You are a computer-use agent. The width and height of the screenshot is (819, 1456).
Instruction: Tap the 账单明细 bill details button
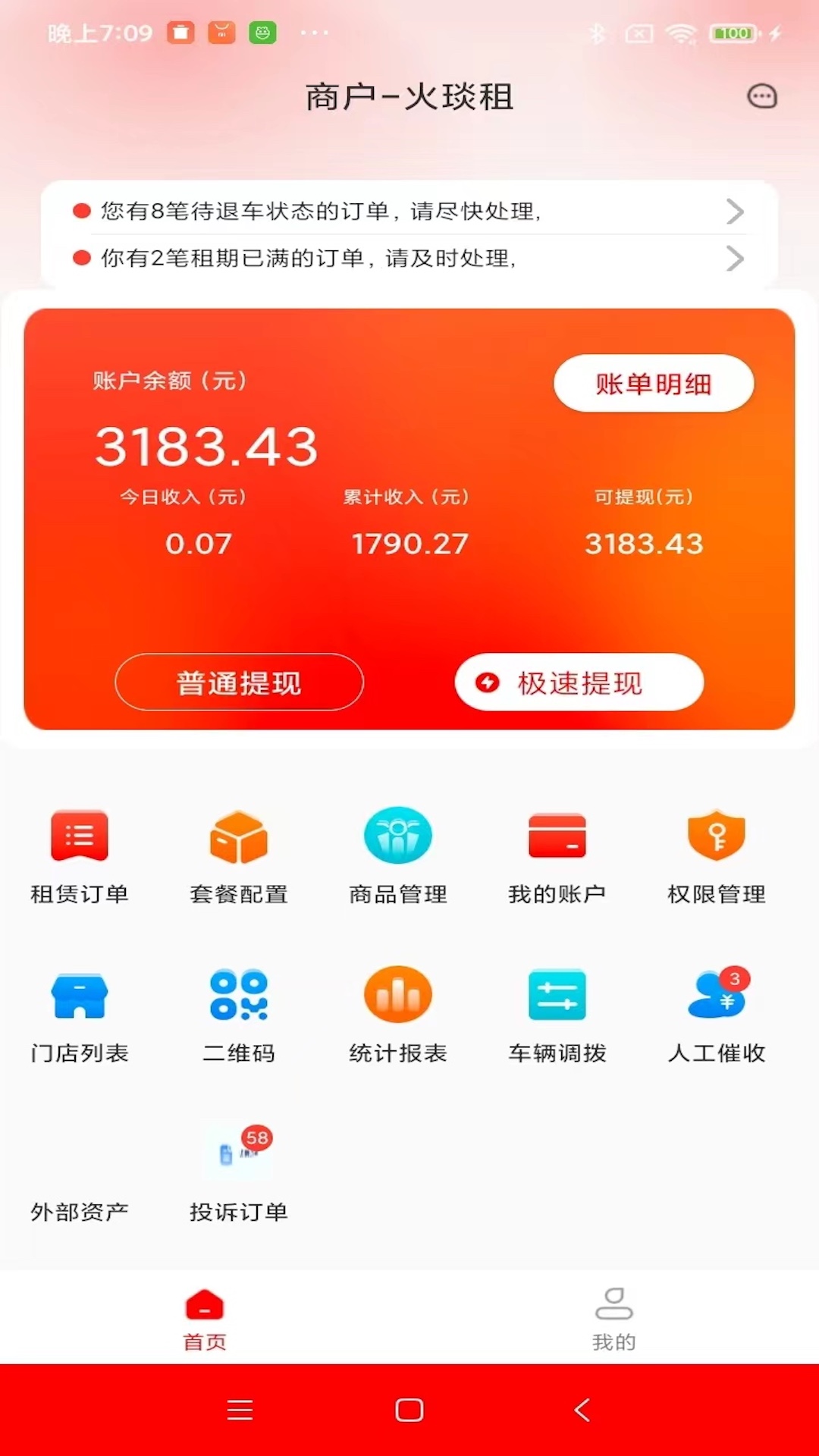pos(653,384)
